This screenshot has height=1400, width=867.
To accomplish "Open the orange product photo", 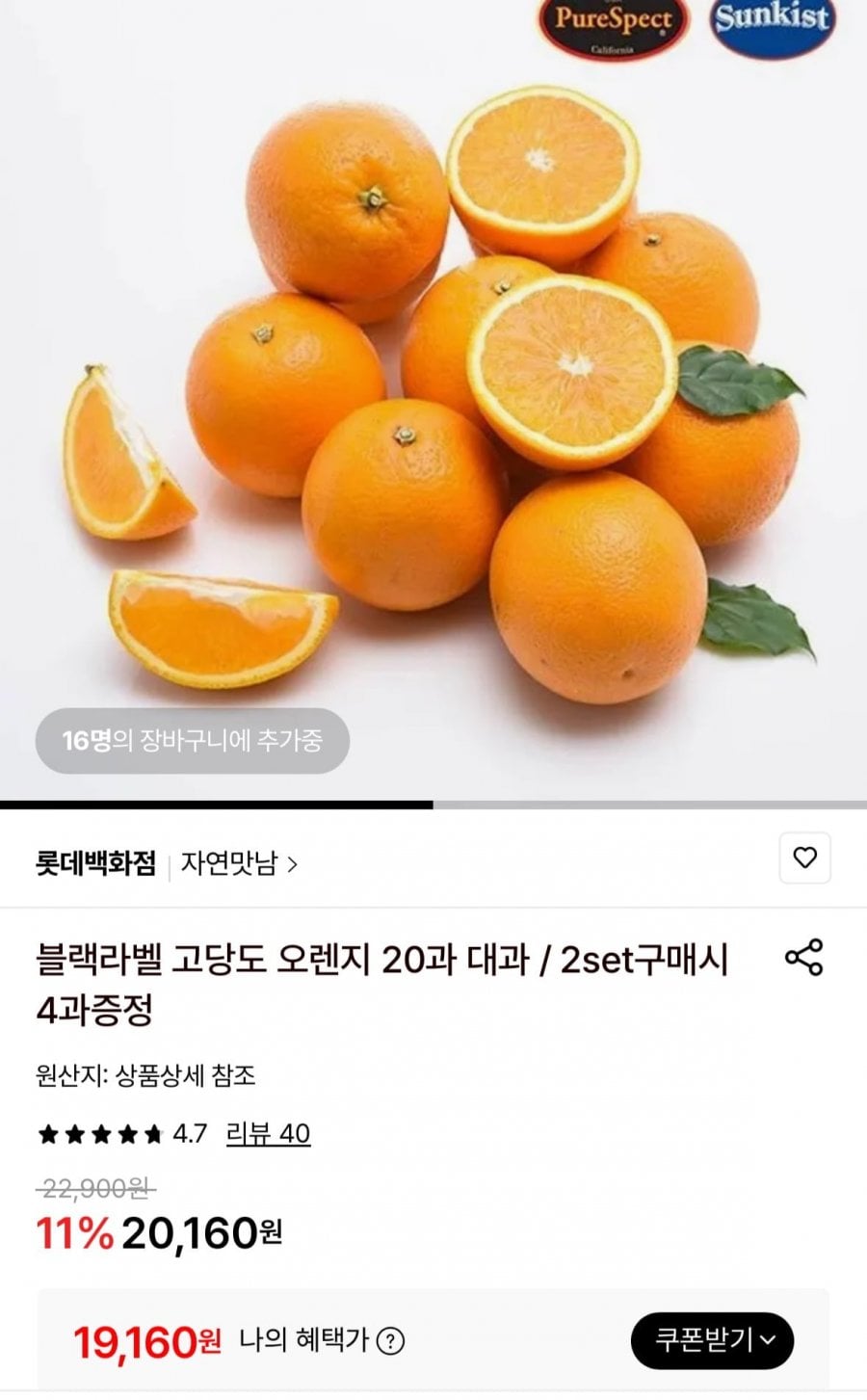I will 433,385.
